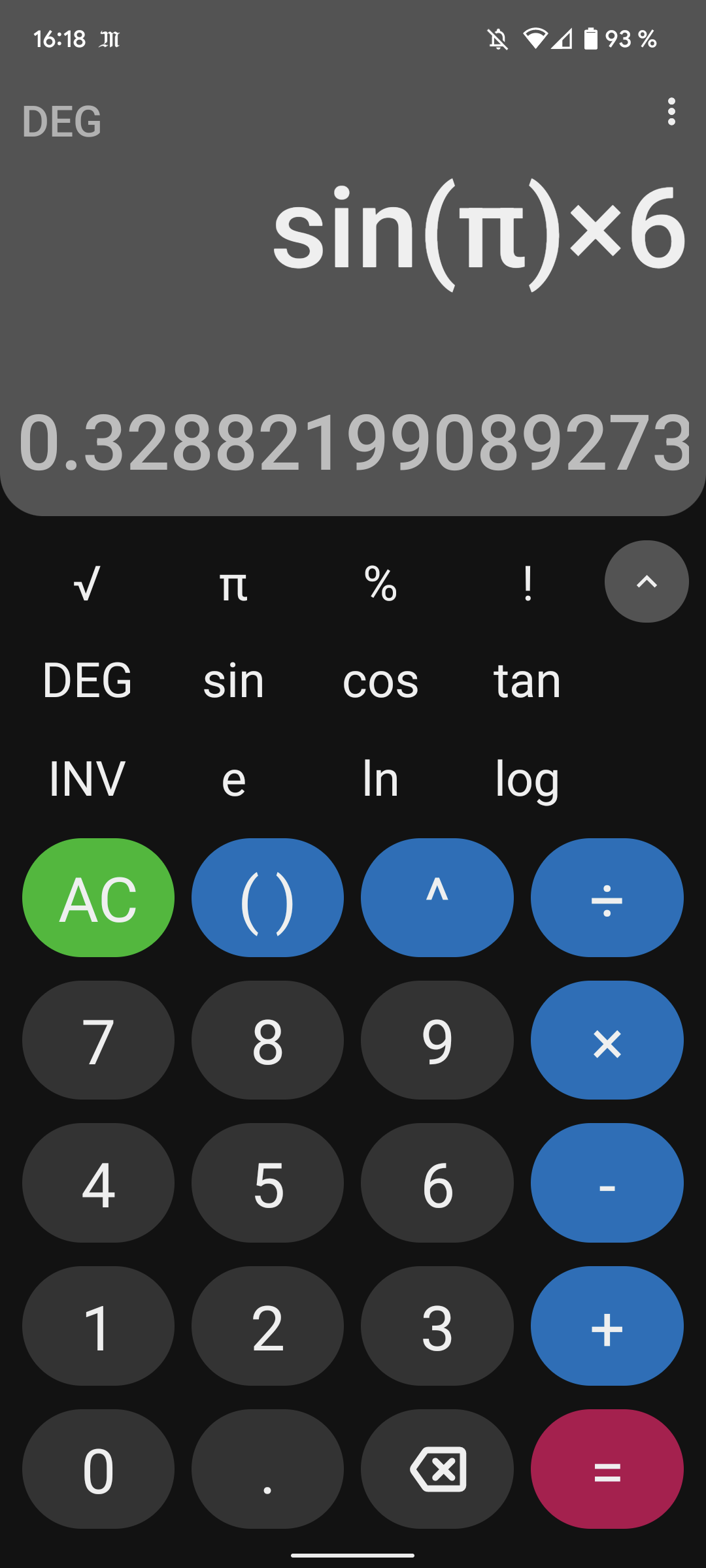Open the three-dot overflow menu
Screen dimensions: 706x1568
tap(671, 112)
